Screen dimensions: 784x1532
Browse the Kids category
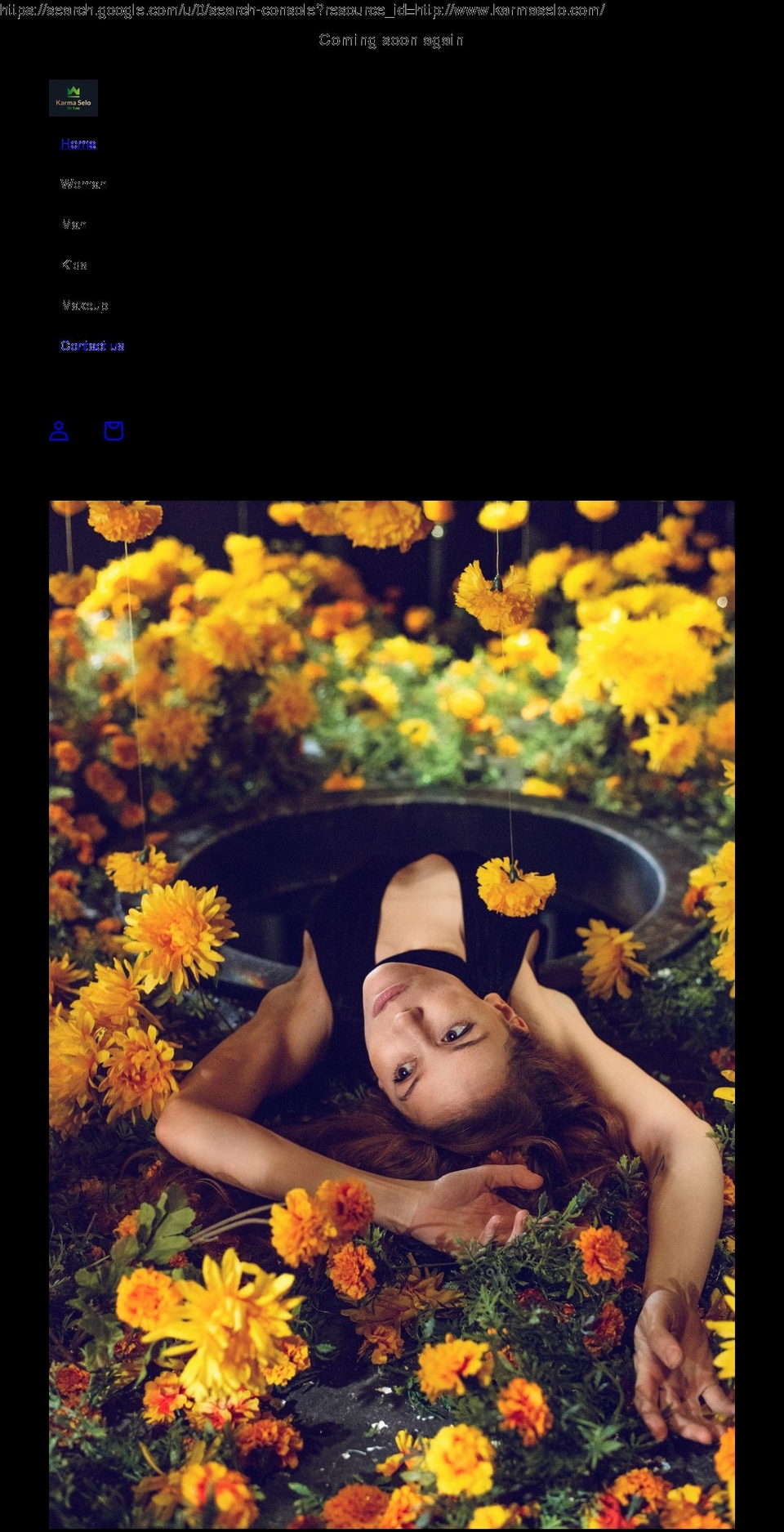pos(74,265)
